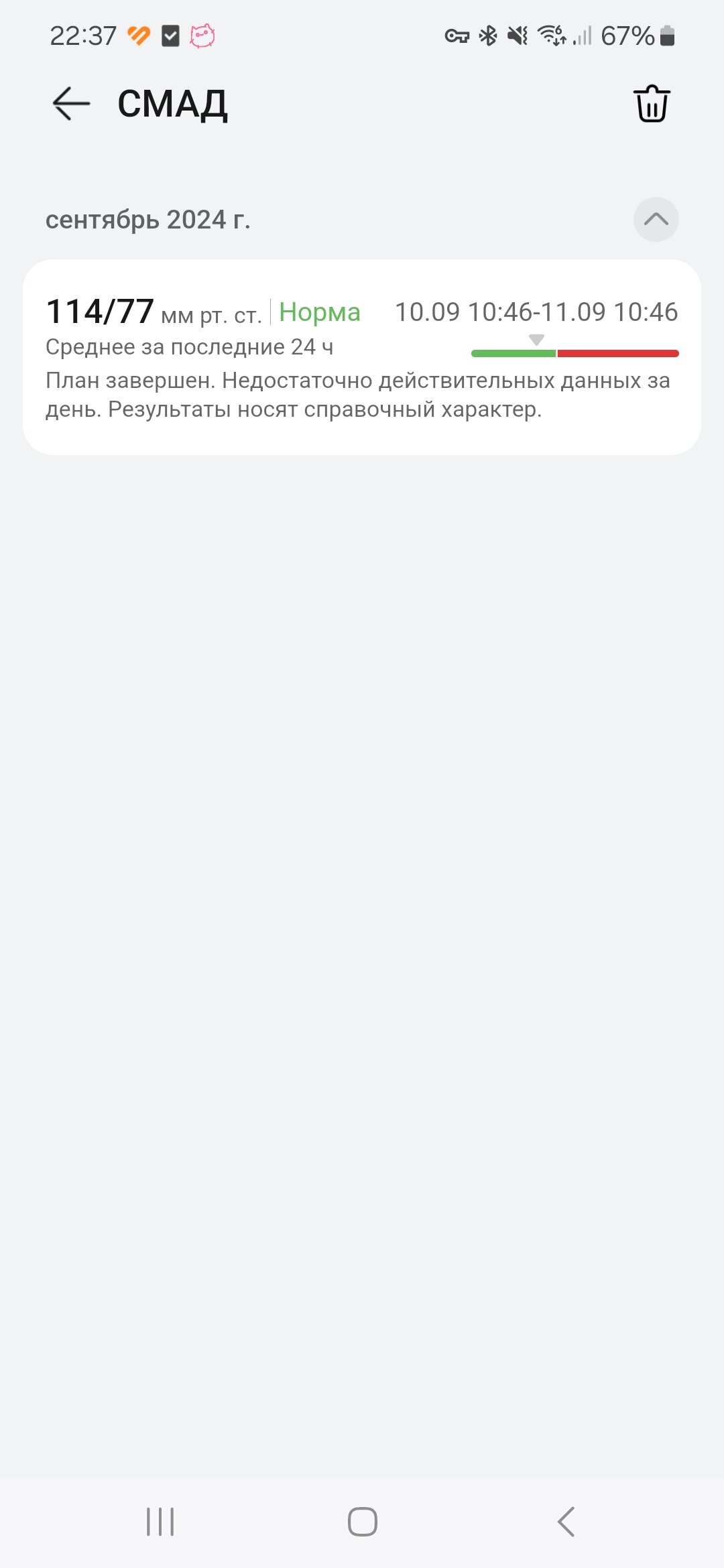Open the recent apps view
Image resolution: width=724 pixels, height=1568 pixels.
[160, 1522]
